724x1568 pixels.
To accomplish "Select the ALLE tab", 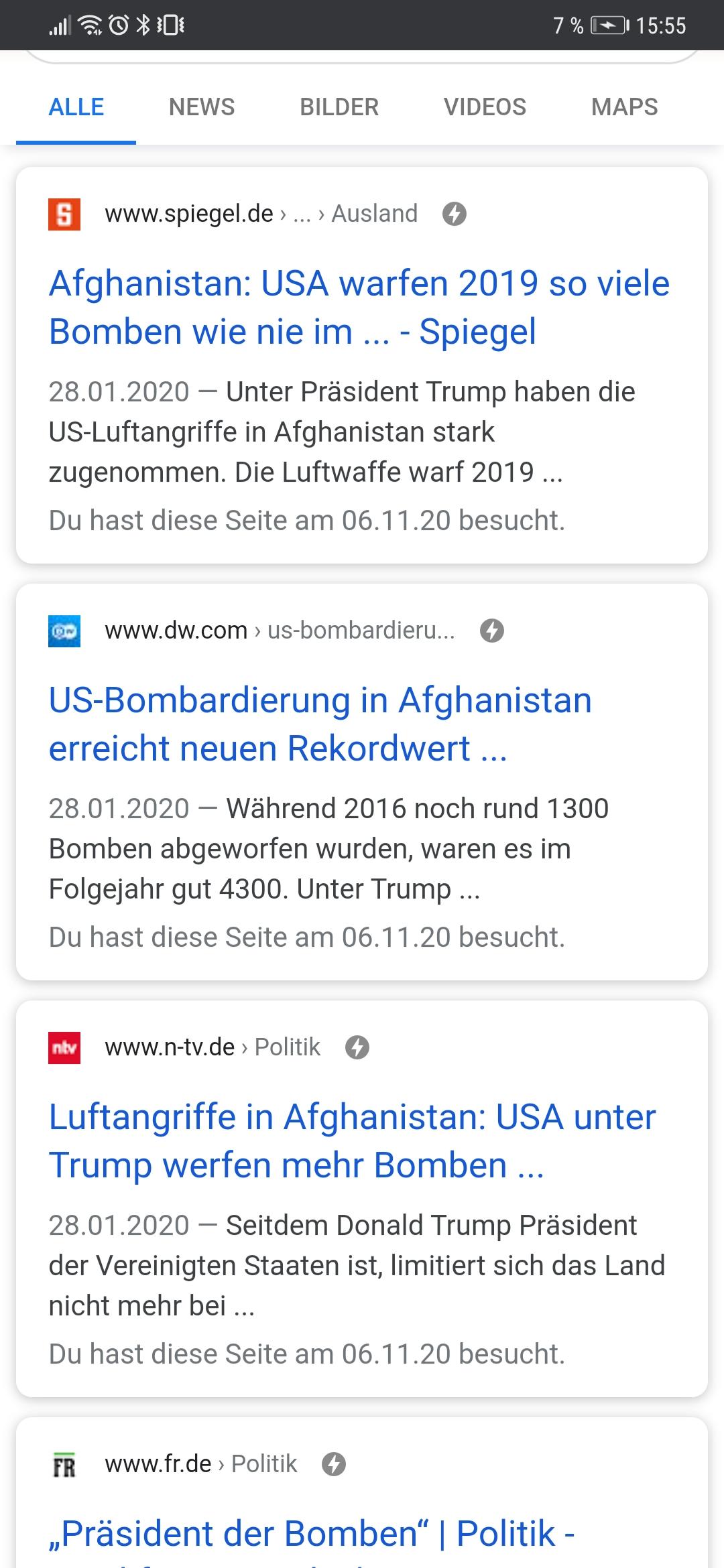I will click(76, 107).
